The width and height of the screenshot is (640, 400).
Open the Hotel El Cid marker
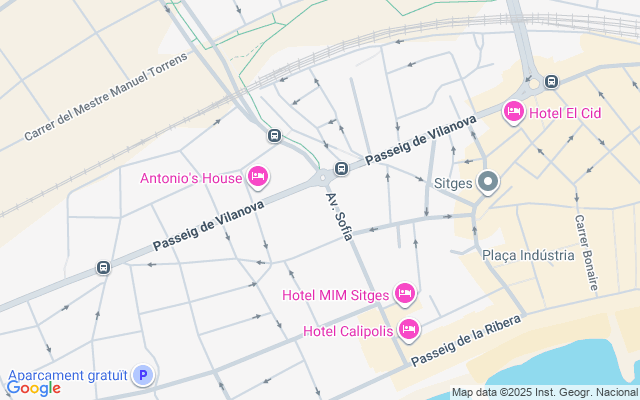[514, 112]
